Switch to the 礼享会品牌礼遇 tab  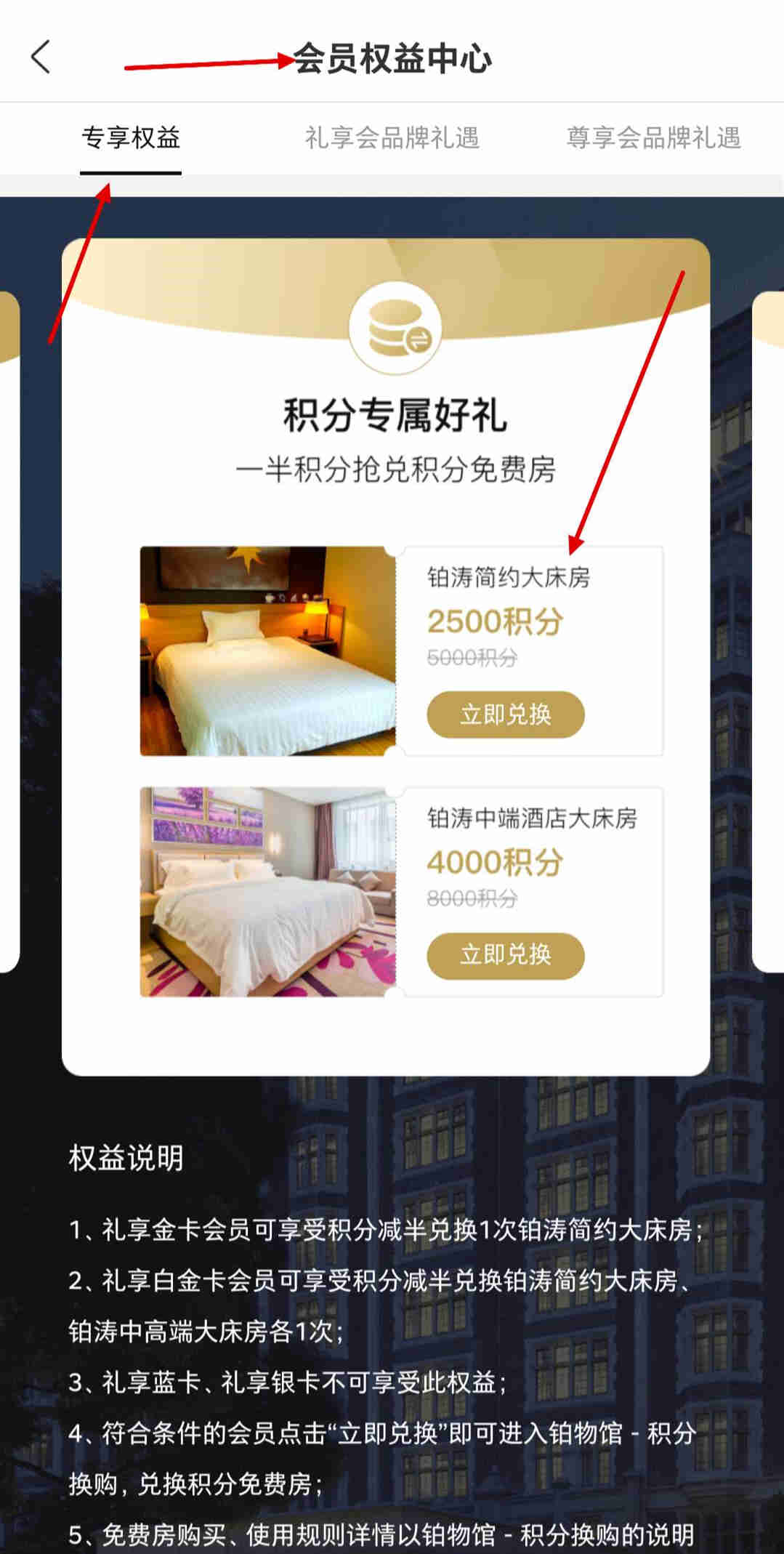392,138
